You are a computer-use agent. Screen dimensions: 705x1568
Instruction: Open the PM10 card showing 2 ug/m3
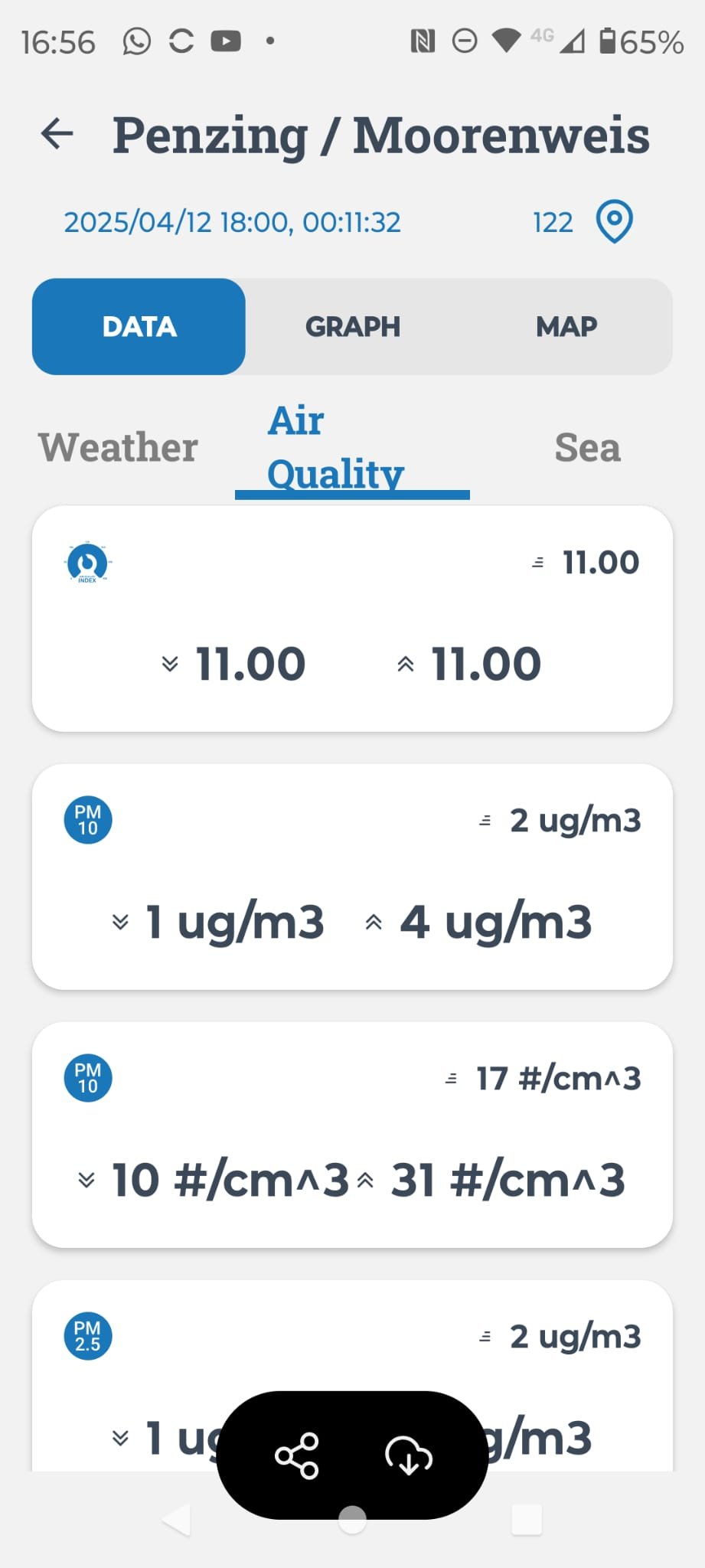(352, 877)
